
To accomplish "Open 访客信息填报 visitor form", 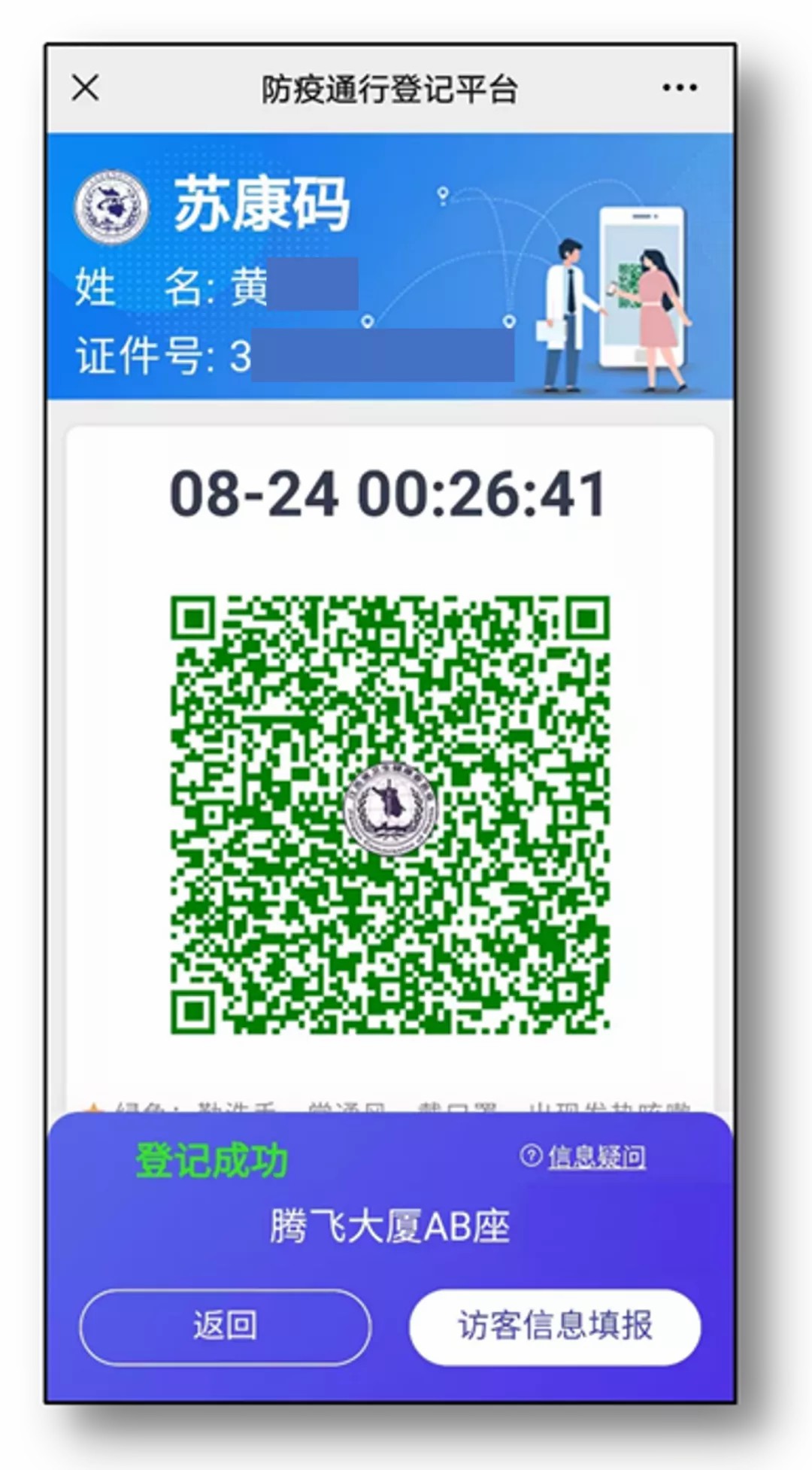I will 555,1326.
